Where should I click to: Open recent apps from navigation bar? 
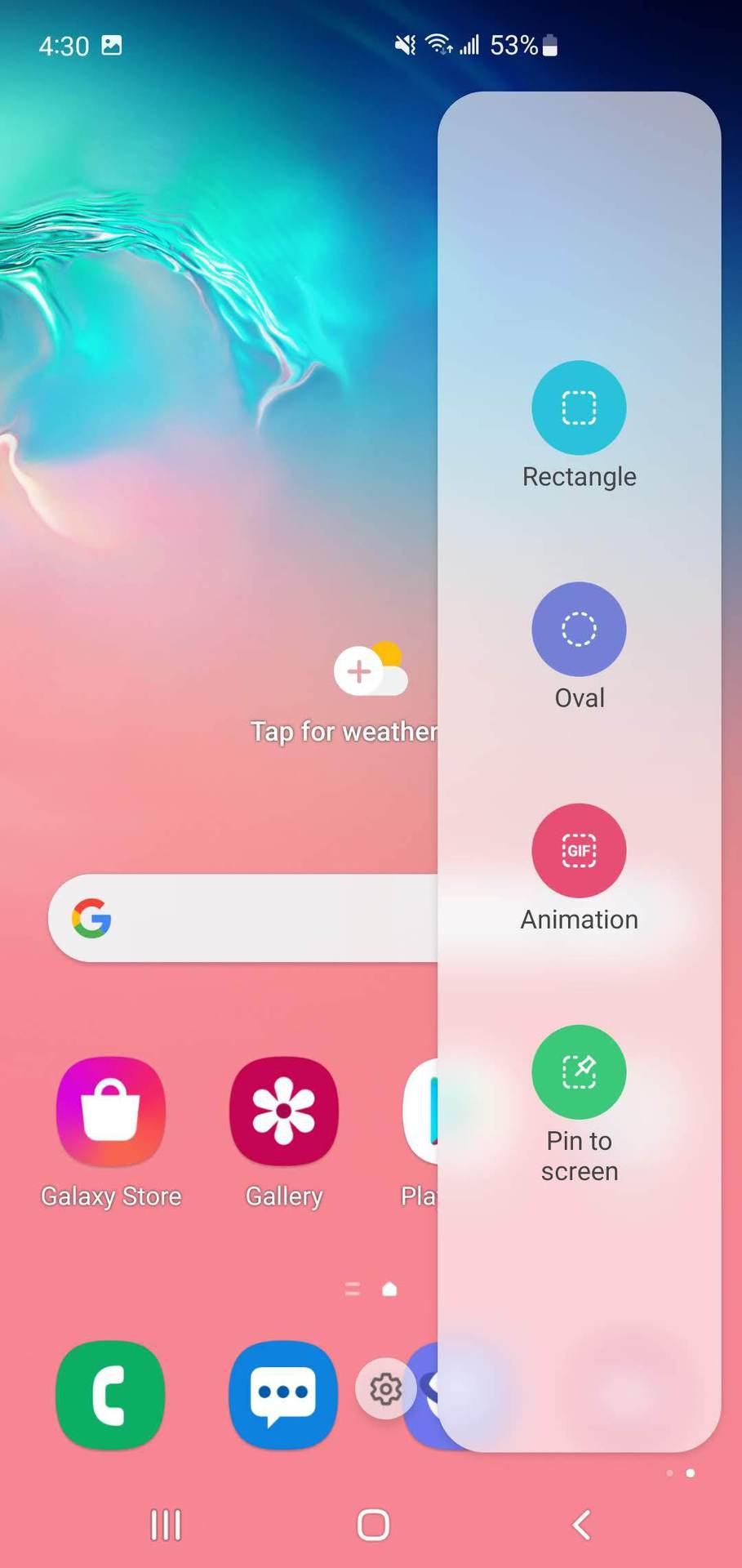pyautogui.click(x=166, y=1524)
